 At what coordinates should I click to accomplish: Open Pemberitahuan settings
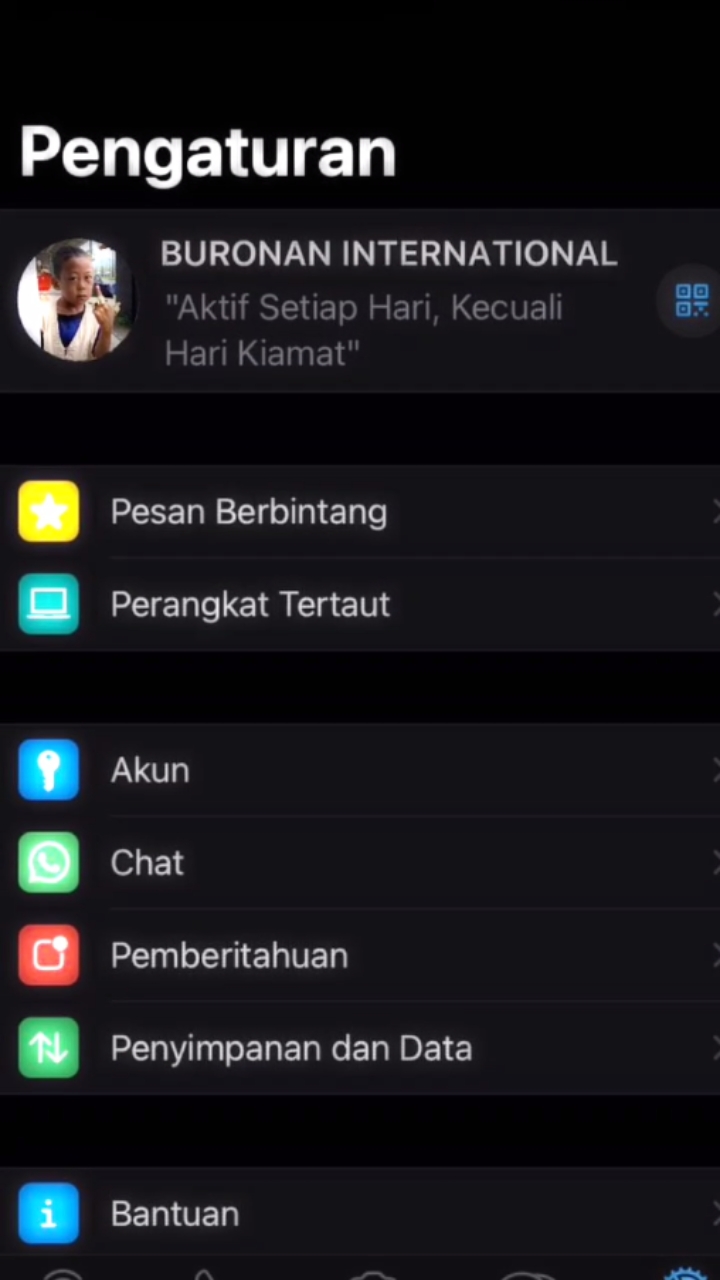pos(360,955)
